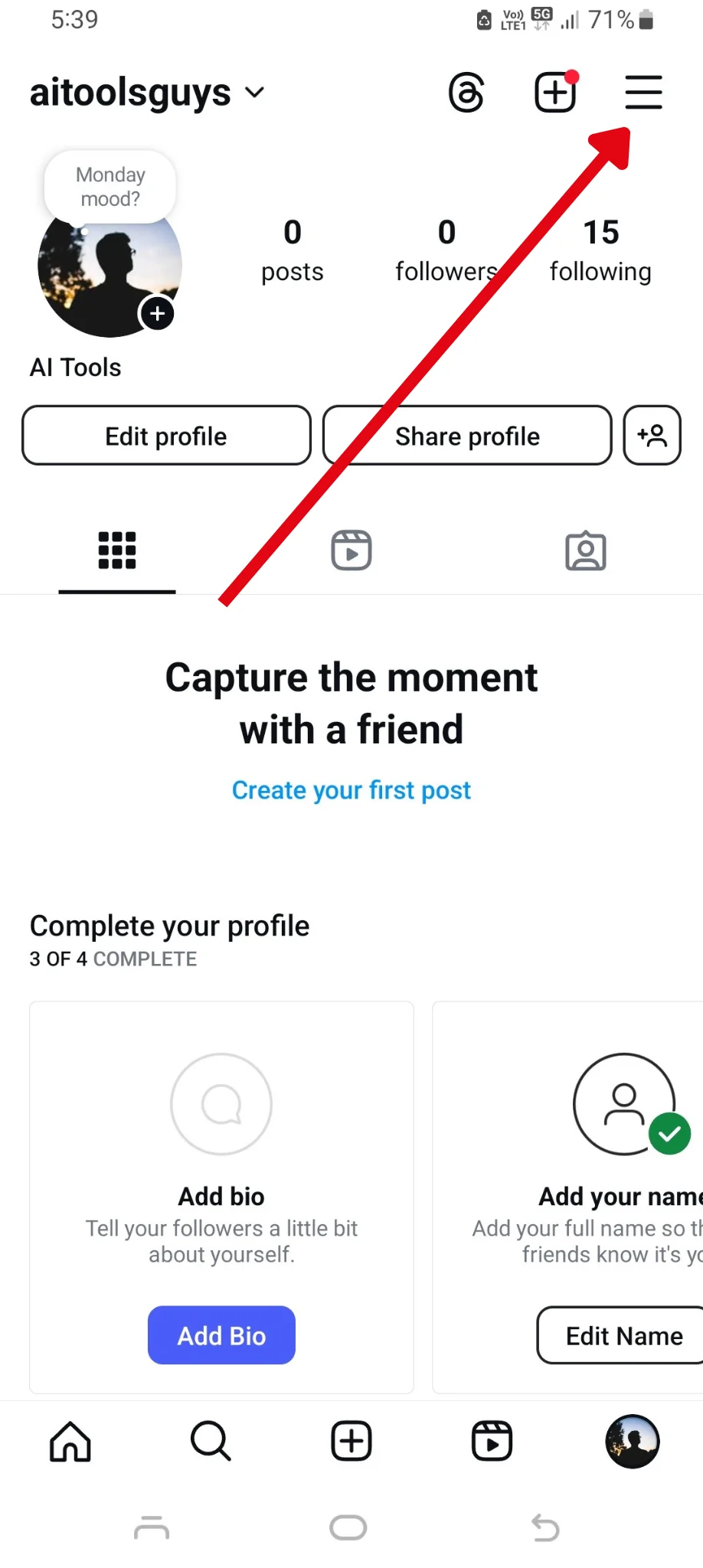
Task: Tap the Edit profile button
Action: (x=165, y=435)
